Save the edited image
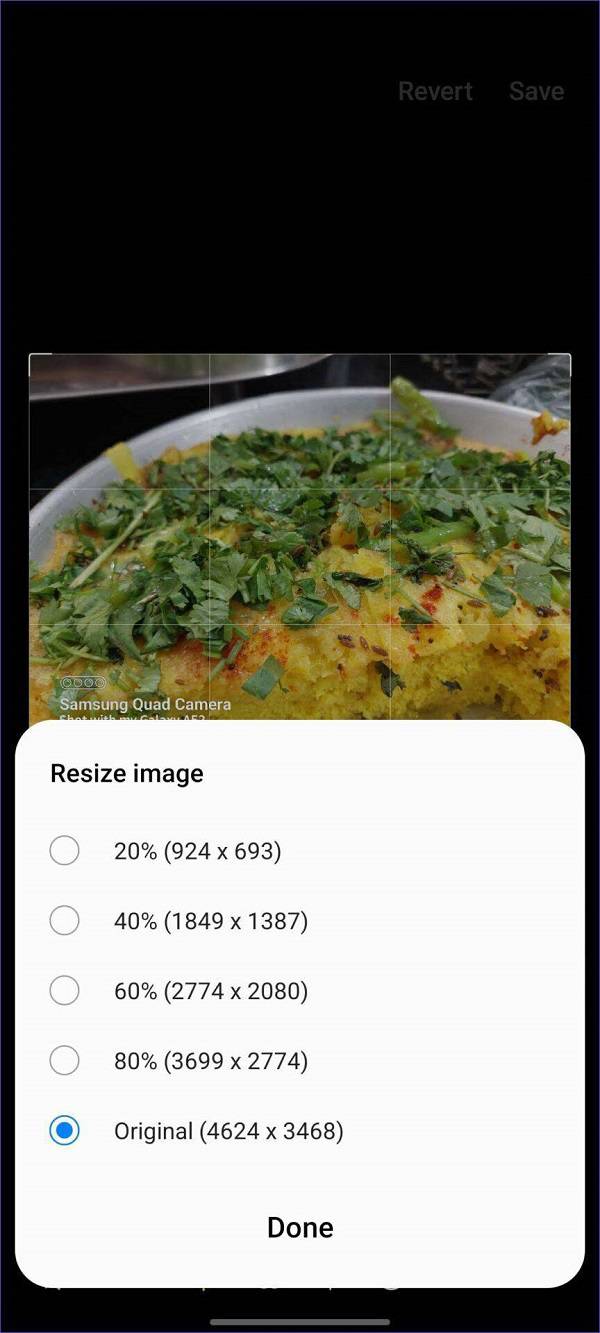The height and width of the screenshot is (1333, 600). click(x=536, y=91)
